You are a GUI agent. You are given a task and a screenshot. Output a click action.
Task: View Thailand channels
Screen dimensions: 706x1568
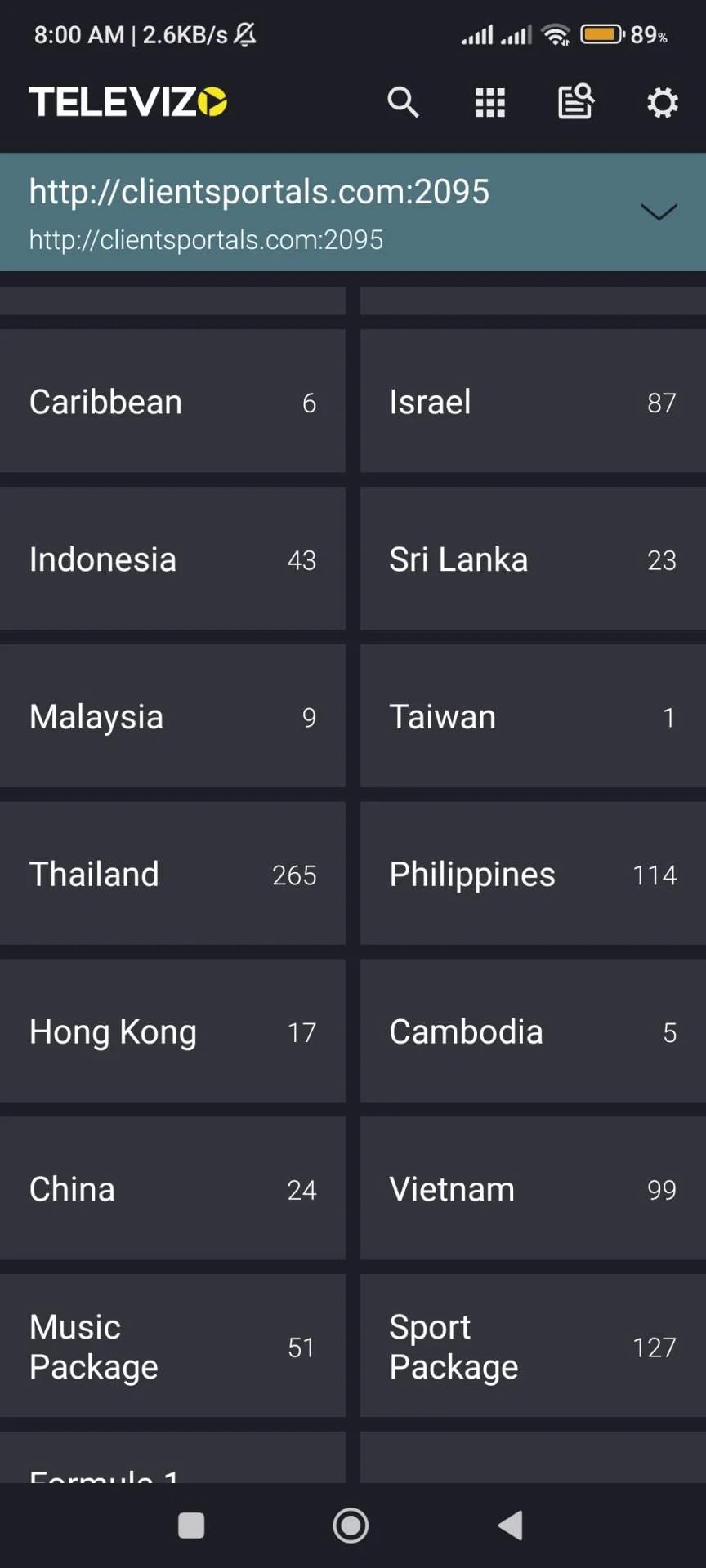tap(172, 874)
